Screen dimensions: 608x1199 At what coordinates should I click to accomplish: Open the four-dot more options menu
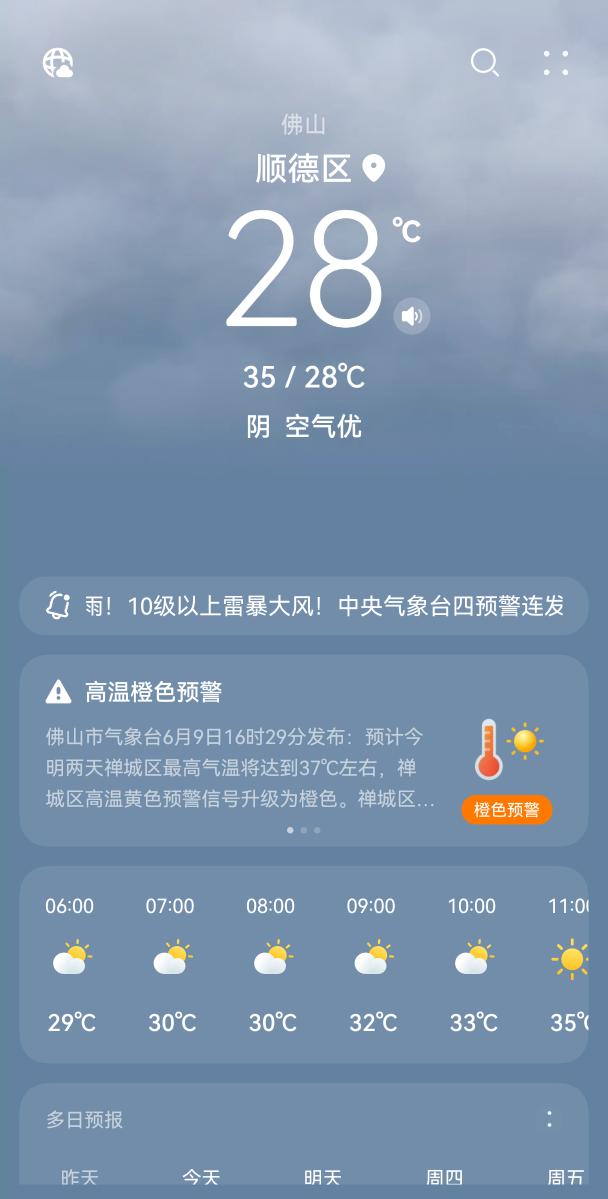tap(556, 63)
